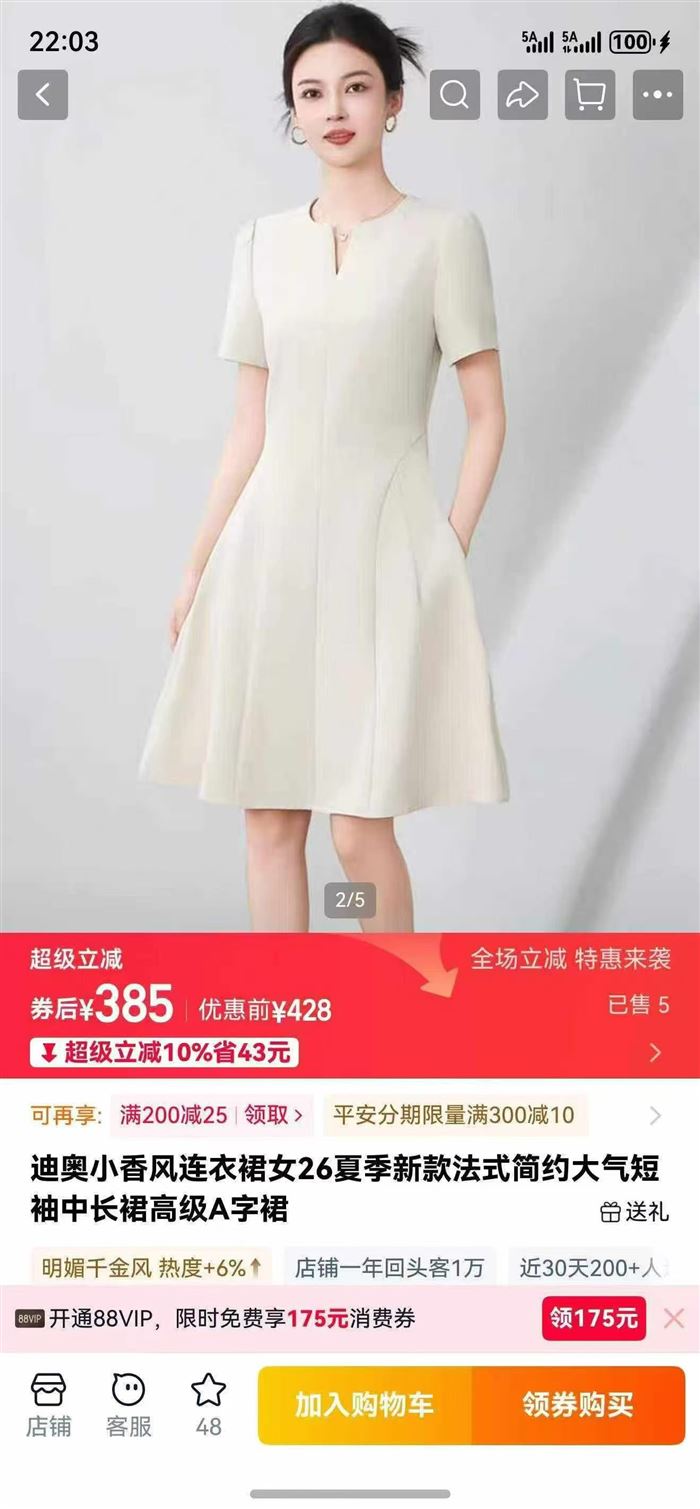Visit the 店铺 store page
The width and height of the screenshot is (700, 1509).
click(x=48, y=1404)
